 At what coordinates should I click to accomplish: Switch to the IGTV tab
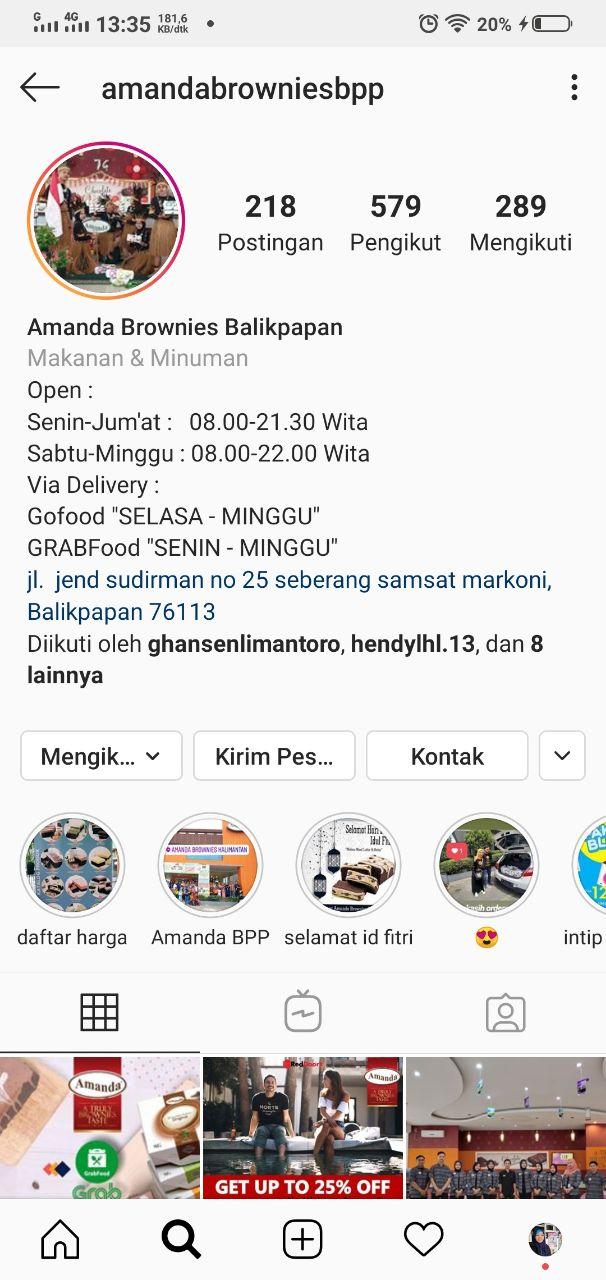(303, 1012)
